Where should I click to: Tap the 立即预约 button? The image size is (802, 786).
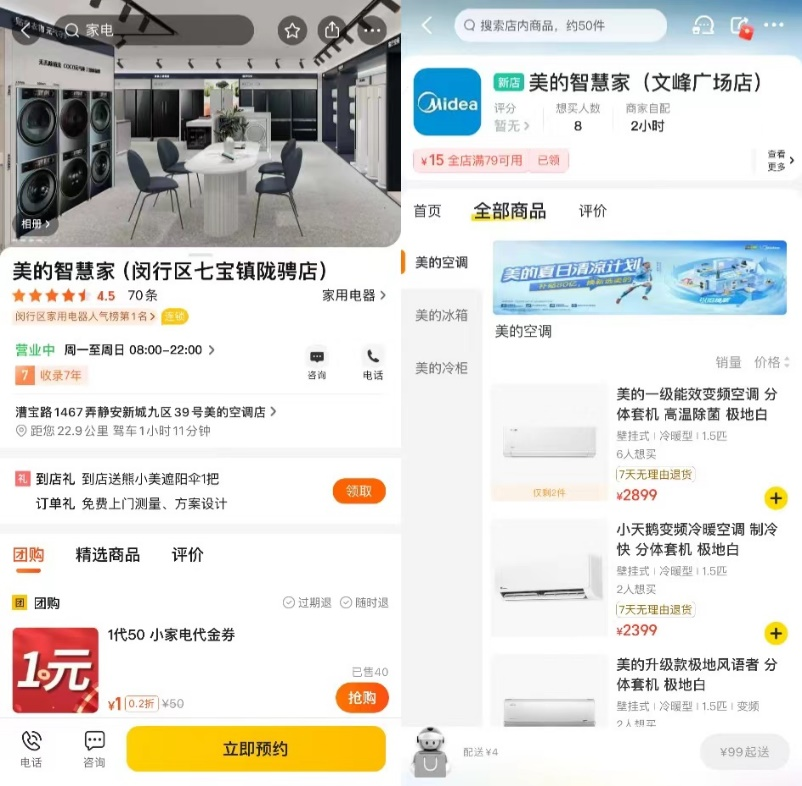tap(255, 749)
